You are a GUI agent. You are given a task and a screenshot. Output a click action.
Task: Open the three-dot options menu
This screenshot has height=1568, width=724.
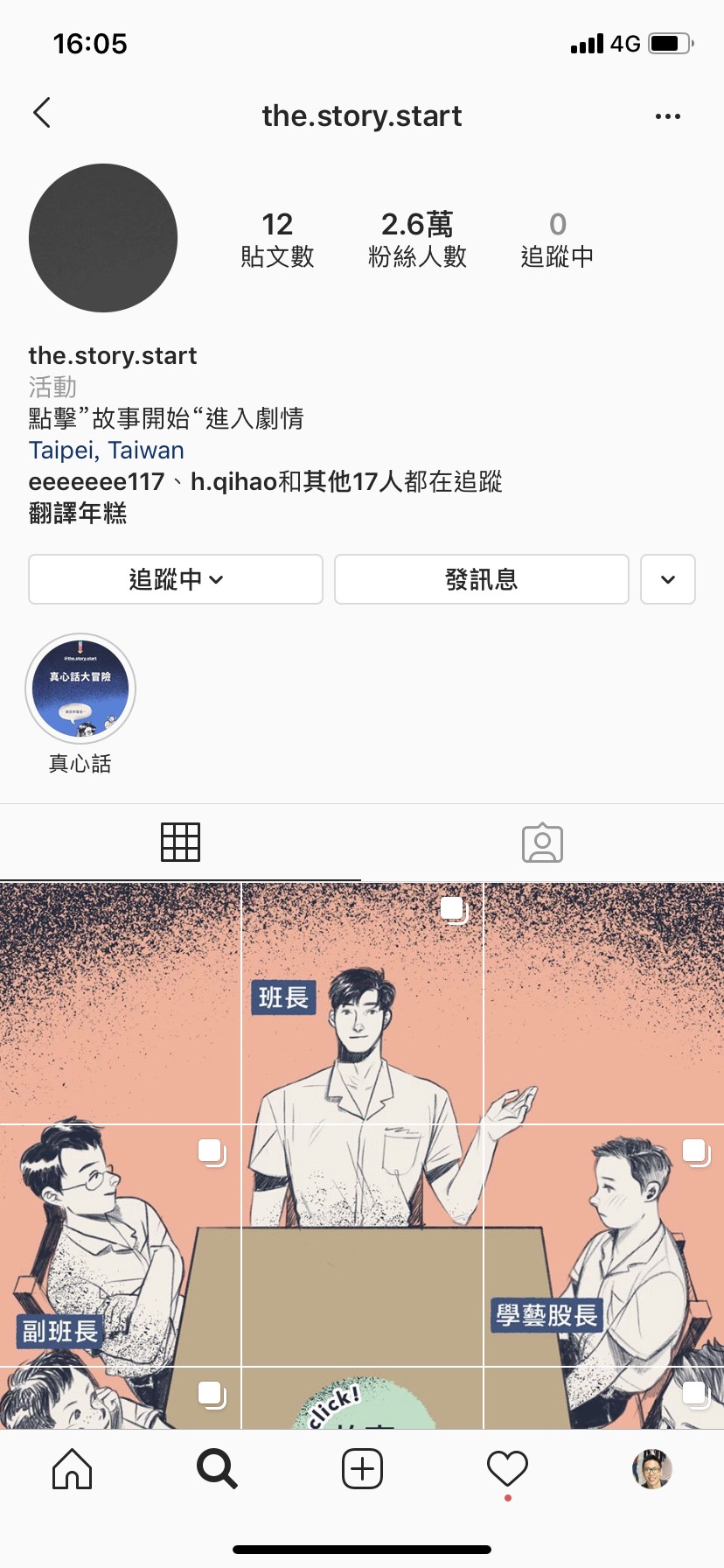667,116
